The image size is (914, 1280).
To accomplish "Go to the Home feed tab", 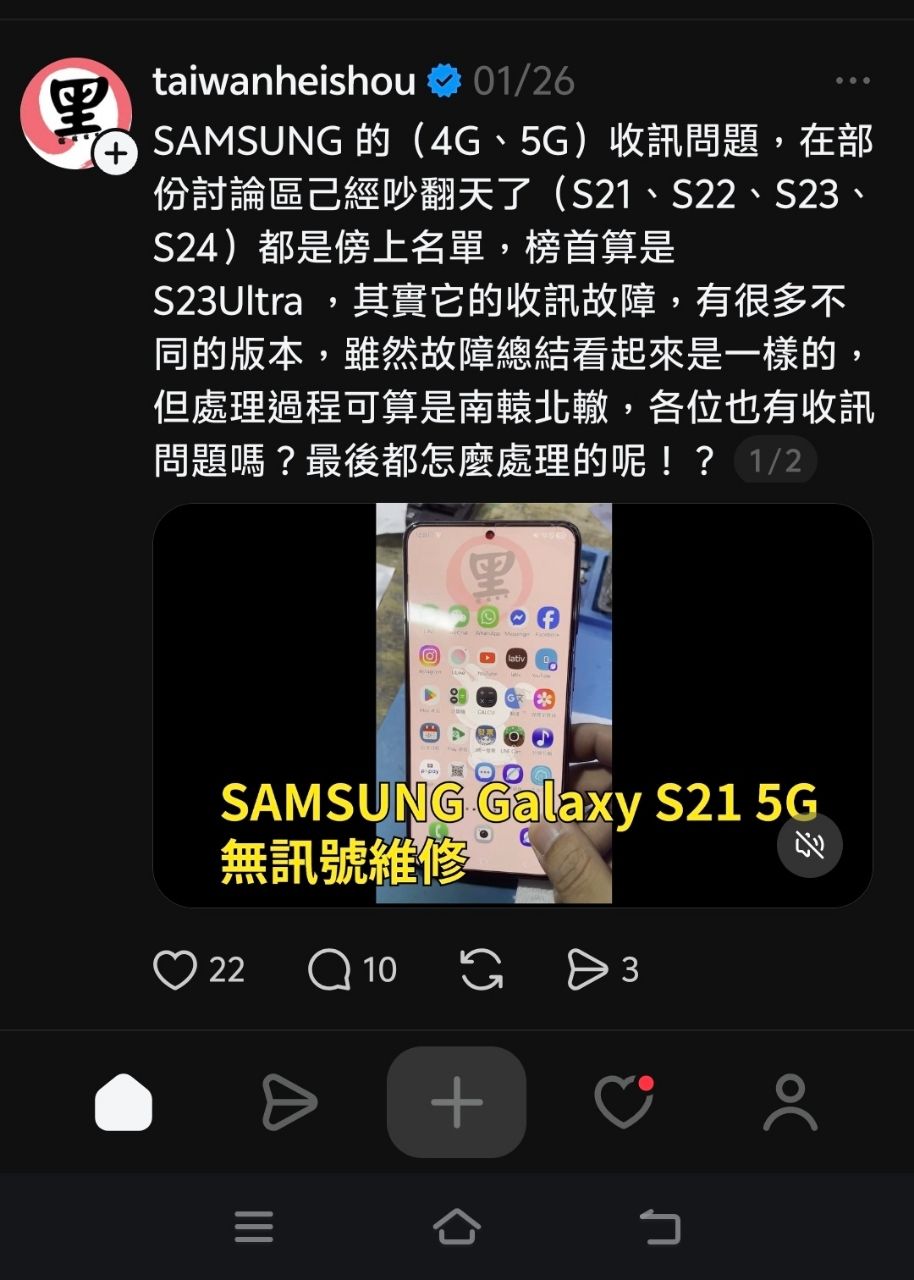I will coord(123,1102).
